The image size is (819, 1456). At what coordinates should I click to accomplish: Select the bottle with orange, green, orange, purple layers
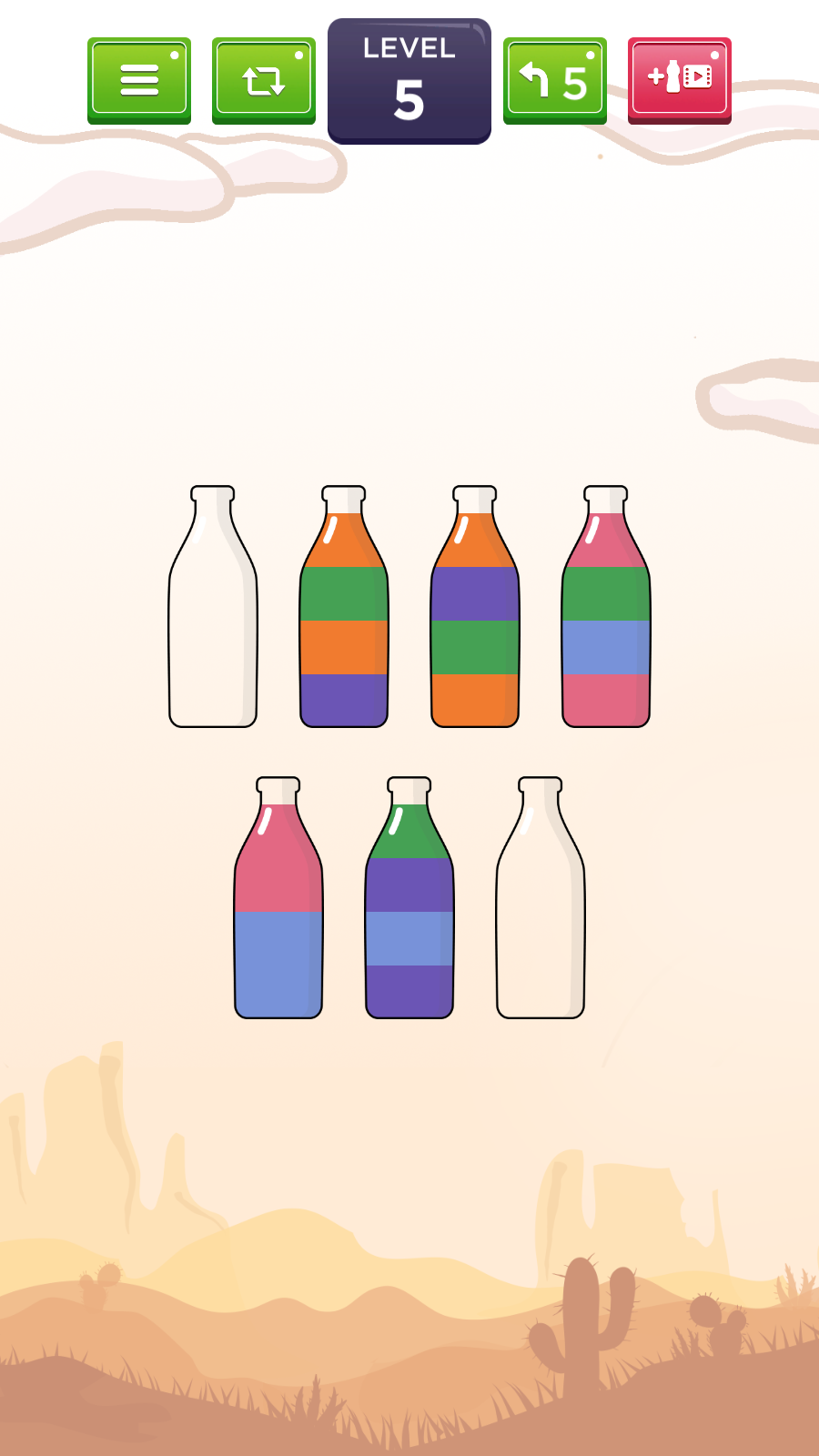(x=344, y=610)
